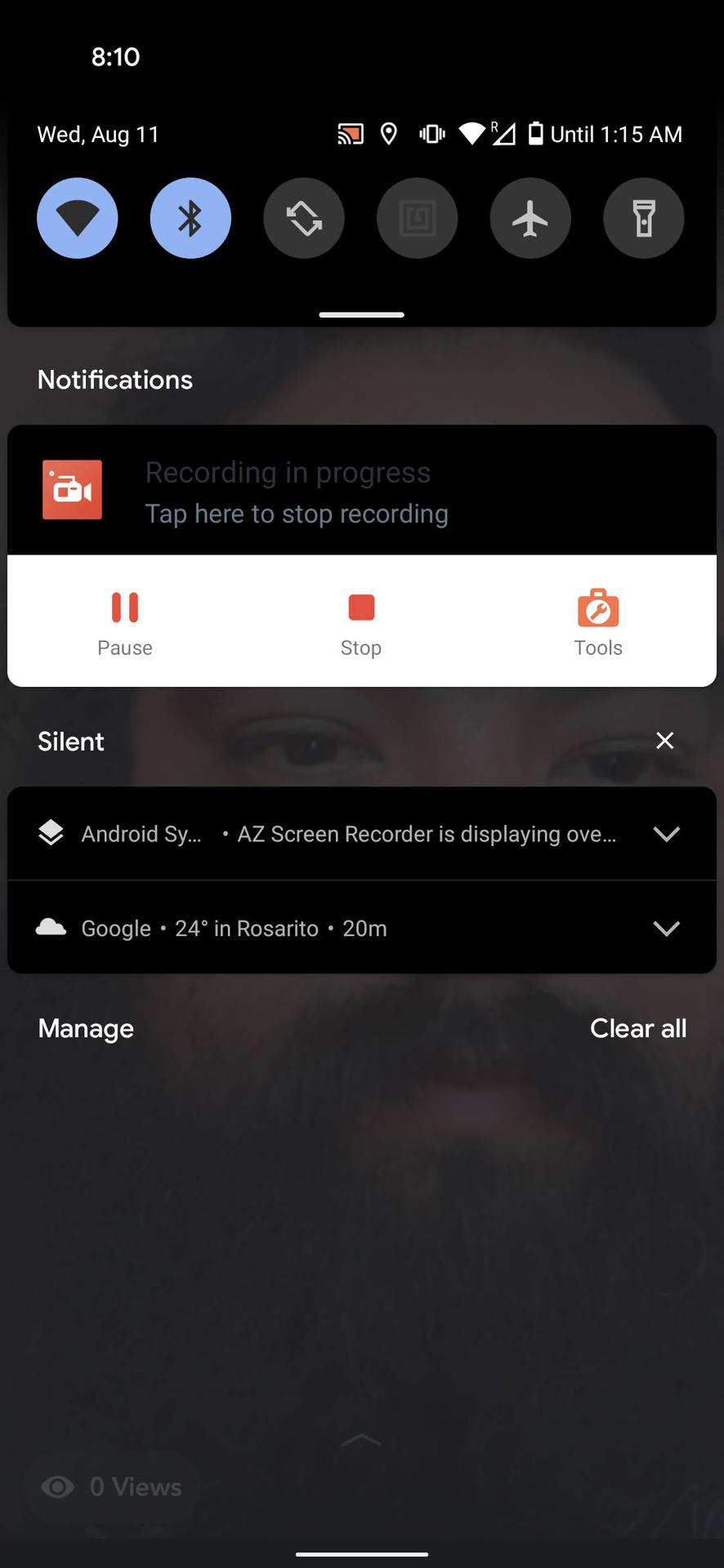Disable the Bluetooth quick tile

coord(190,218)
